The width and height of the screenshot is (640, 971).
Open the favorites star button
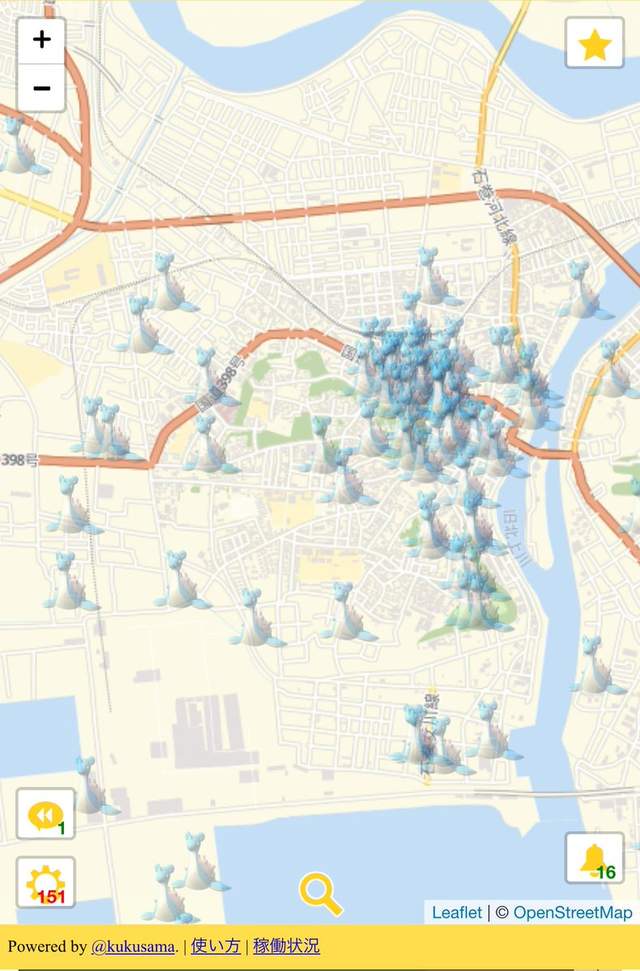pos(595,44)
